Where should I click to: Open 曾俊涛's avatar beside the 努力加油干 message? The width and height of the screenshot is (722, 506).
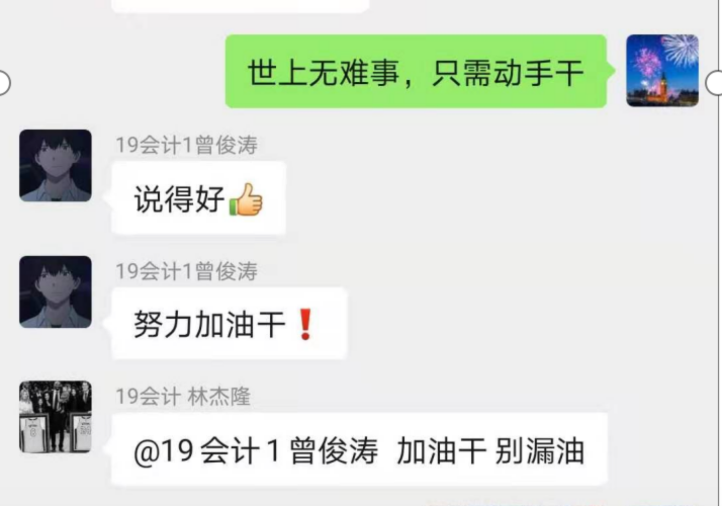tap(55, 291)
